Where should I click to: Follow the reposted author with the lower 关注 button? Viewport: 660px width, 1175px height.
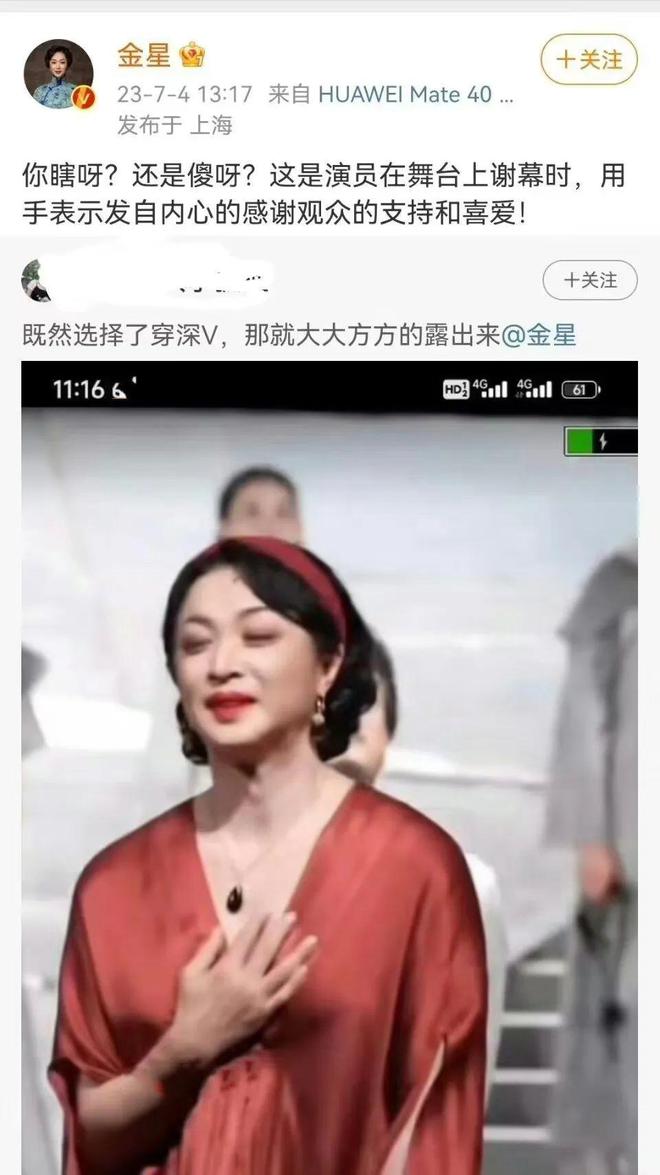[x=589, y=280]
